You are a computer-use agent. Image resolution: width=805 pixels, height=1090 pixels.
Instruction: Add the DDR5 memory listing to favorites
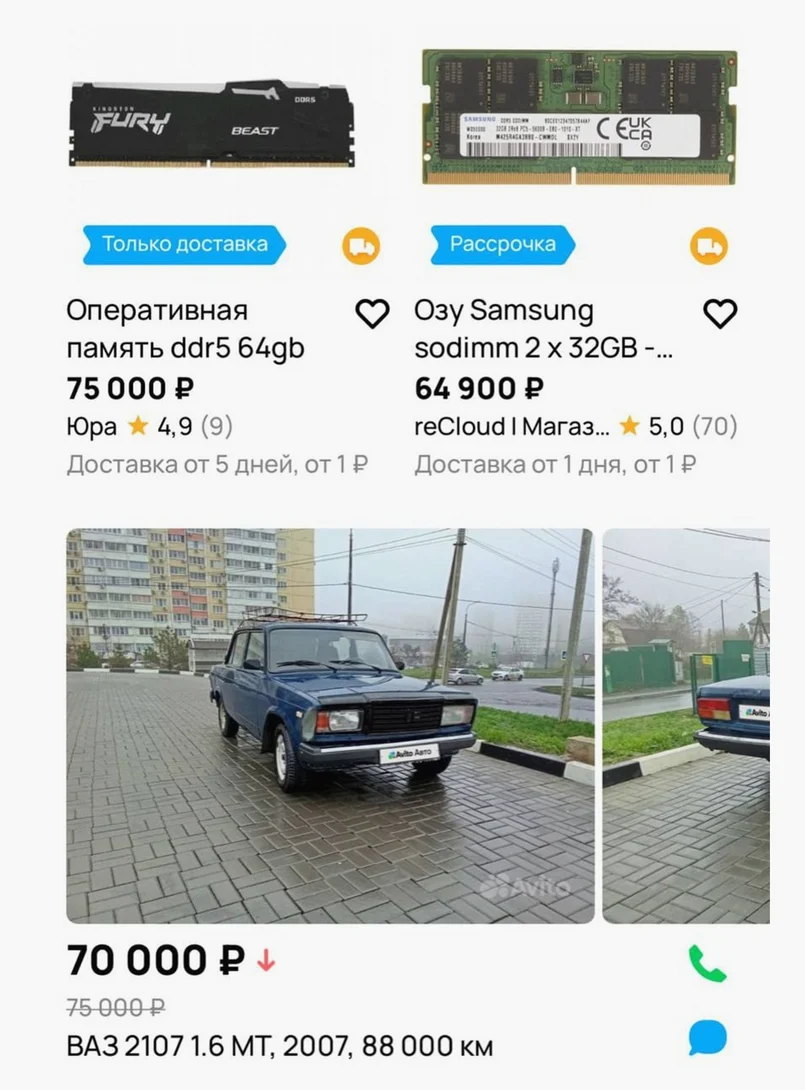372,313
